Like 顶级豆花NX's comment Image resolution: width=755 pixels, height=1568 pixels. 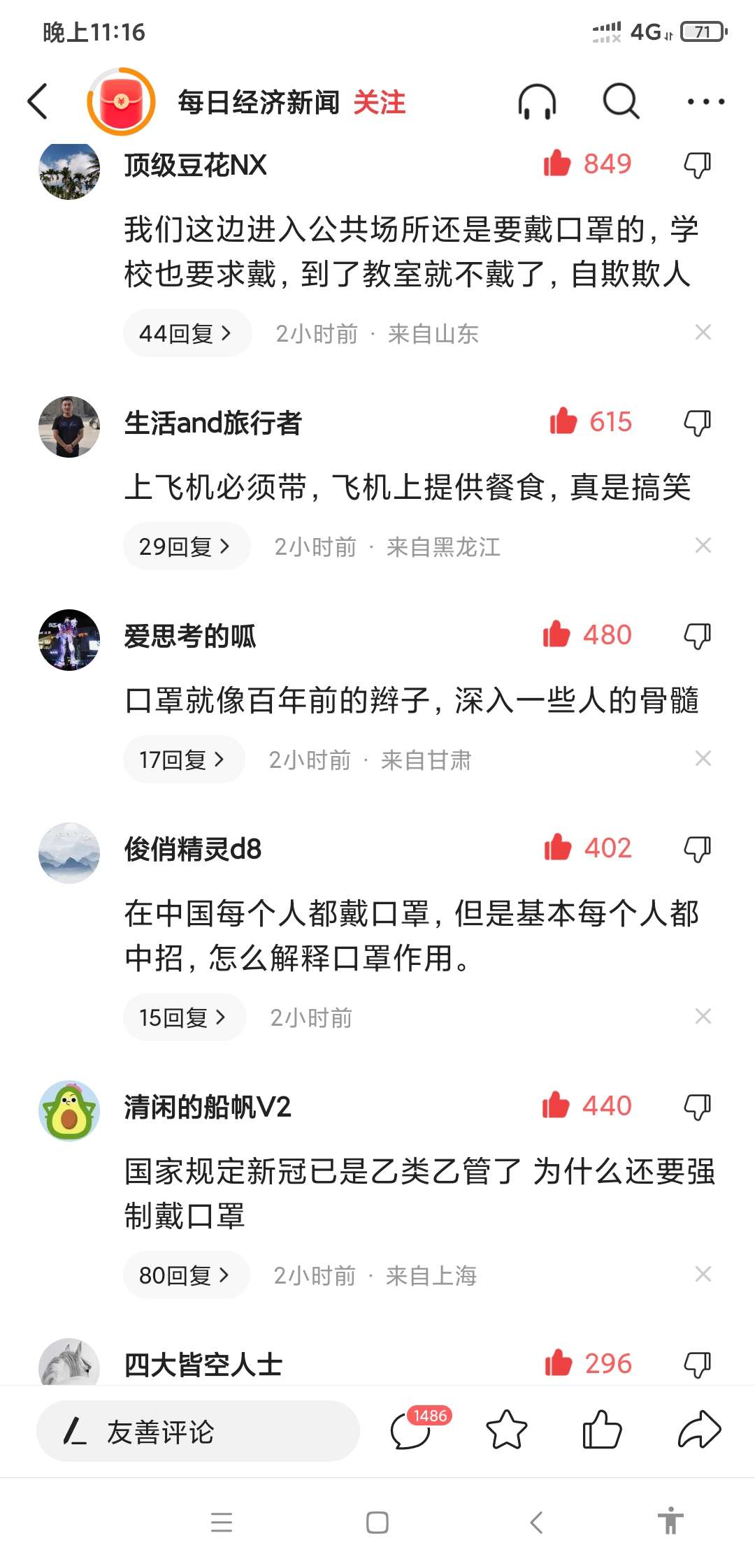click(x=557, y=164)
